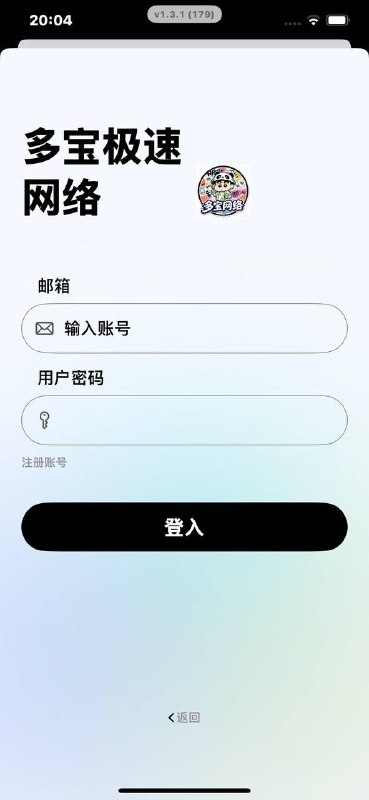Focus the 用户密码 password field

click(x=184, y=420)
